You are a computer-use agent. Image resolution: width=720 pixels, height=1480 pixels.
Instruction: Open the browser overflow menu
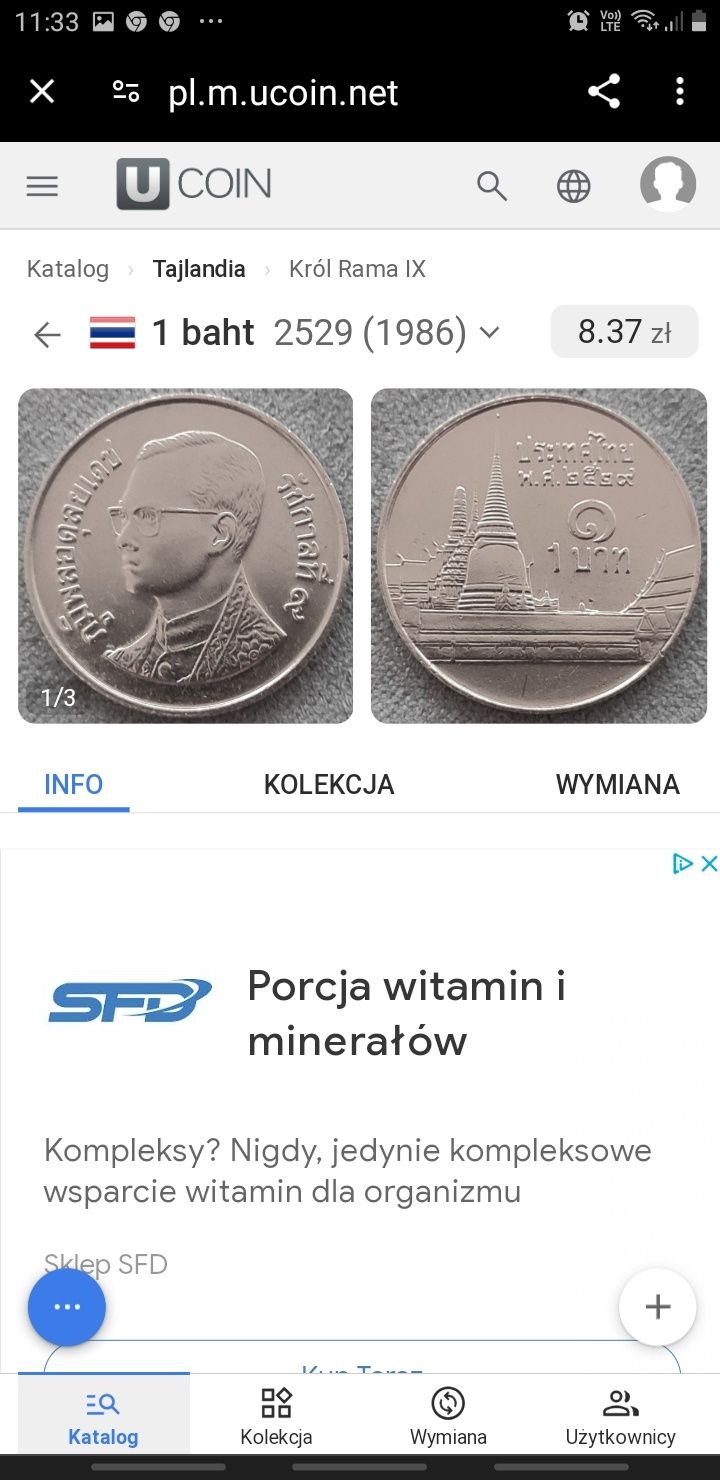click(680, 92)
